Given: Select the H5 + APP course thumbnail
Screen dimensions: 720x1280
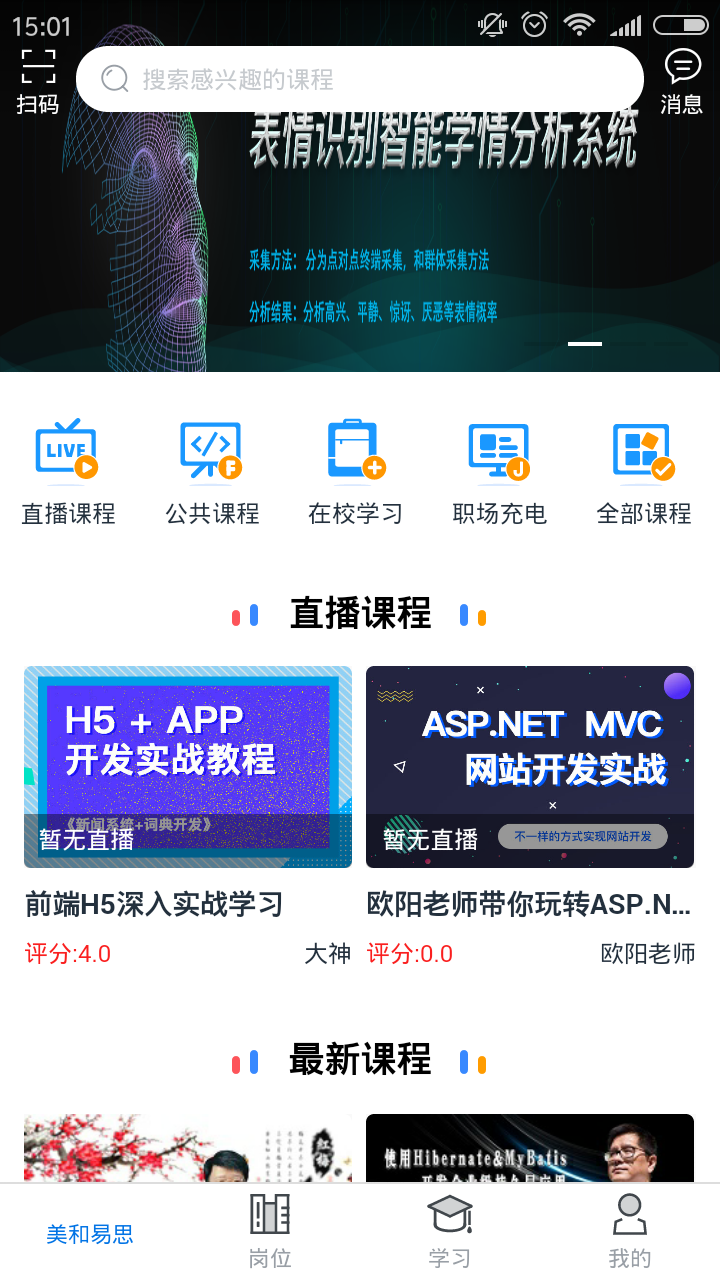Looking at the screenshot, I should [x=187, y=765].
